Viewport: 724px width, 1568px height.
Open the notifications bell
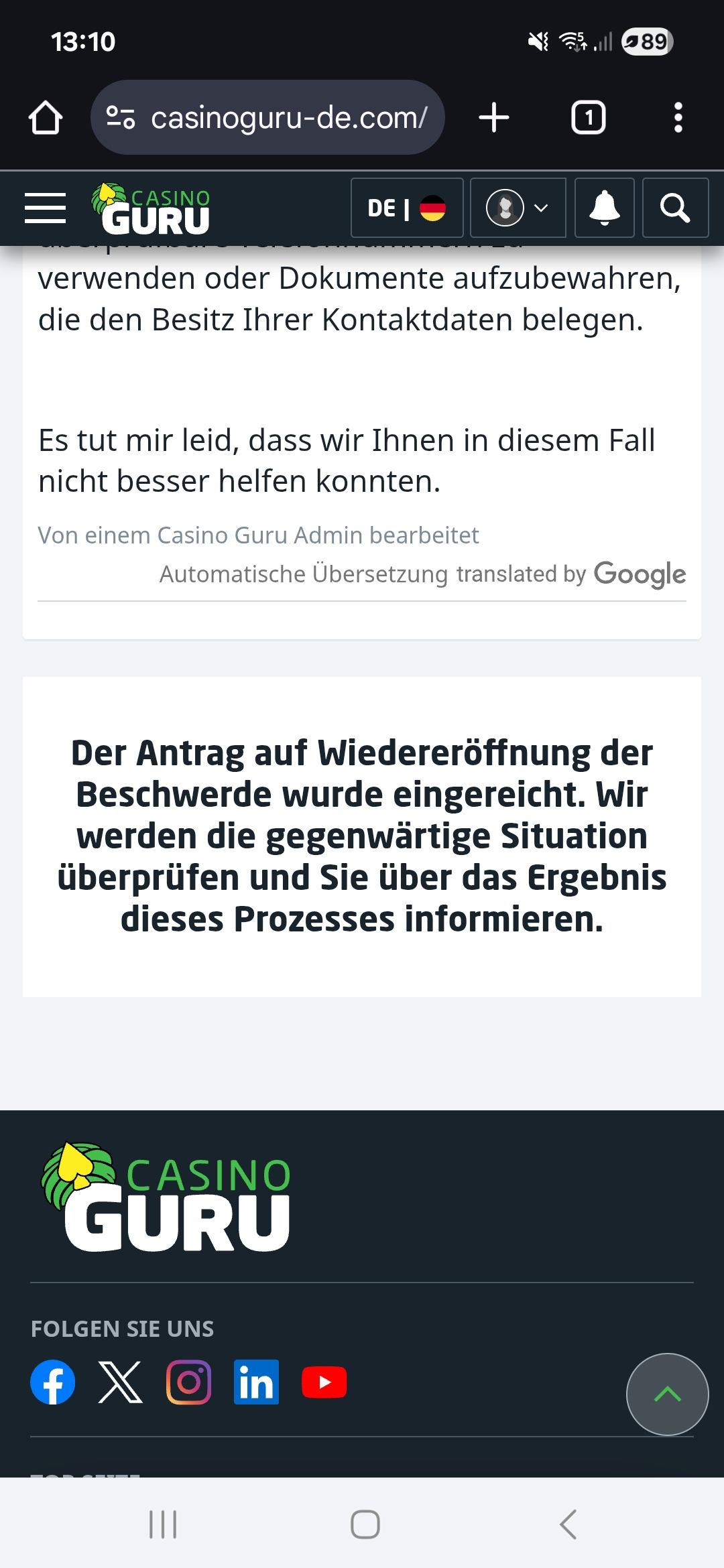604,208
